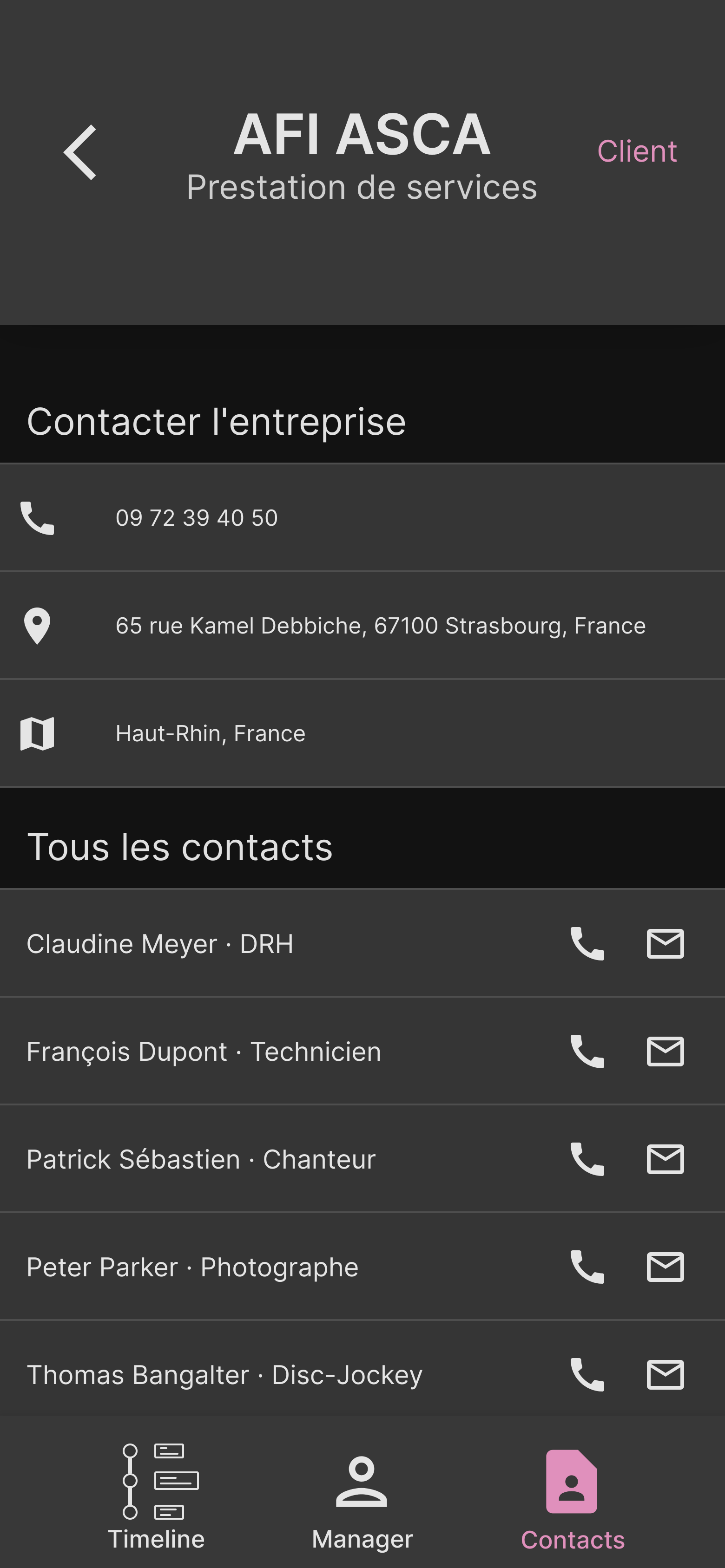The image size is (725, 1568).
Task: Call Claudine Meyer
Action: point(587,943)
